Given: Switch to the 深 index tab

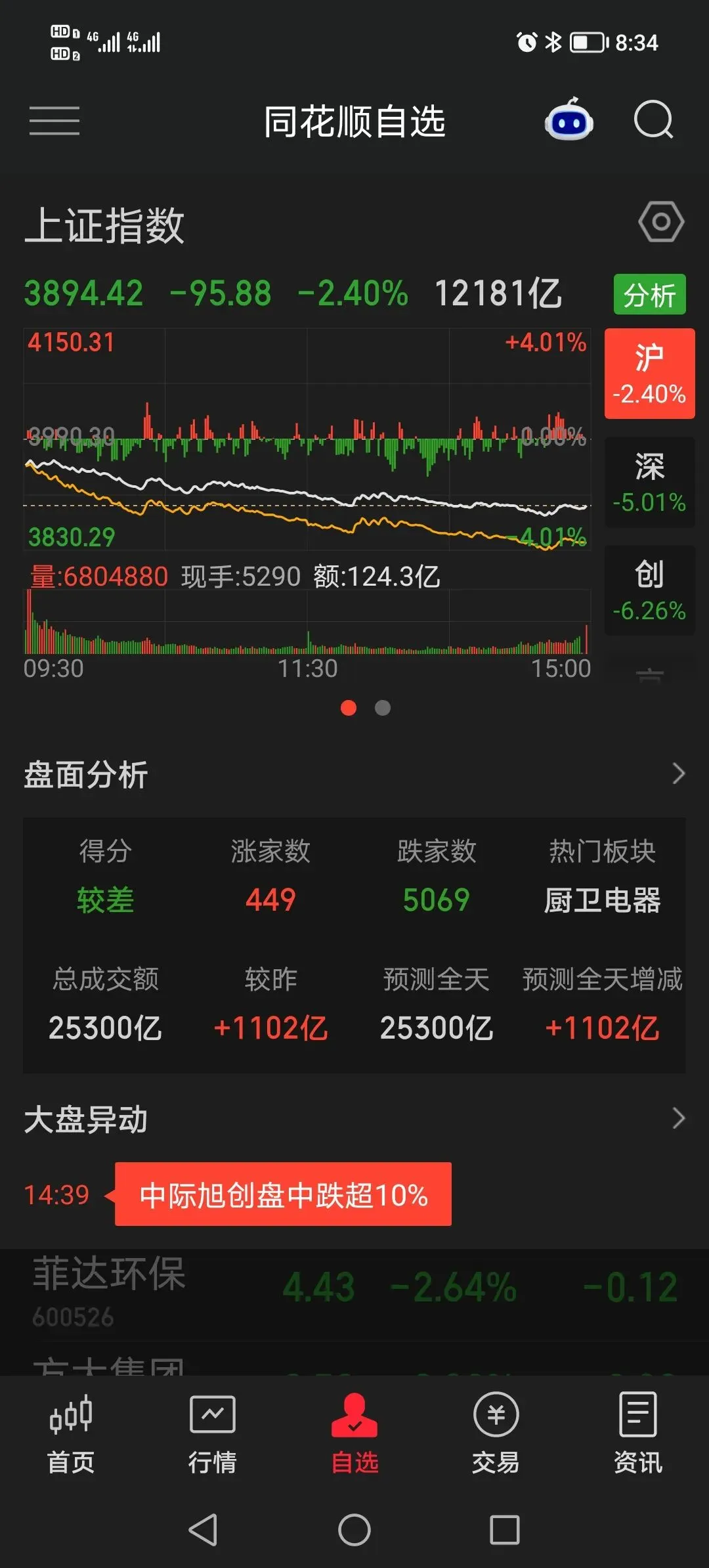Looking at the screenshot, I should [x=649, y=483].
